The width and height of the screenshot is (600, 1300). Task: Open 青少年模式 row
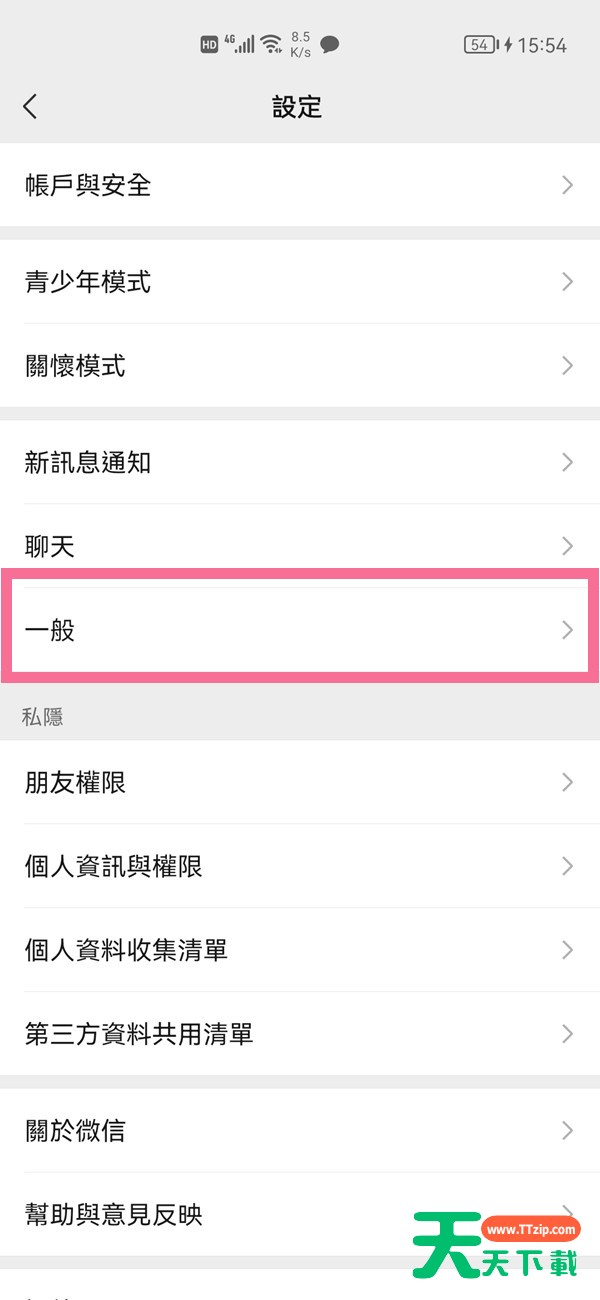[x=300, y=282]
